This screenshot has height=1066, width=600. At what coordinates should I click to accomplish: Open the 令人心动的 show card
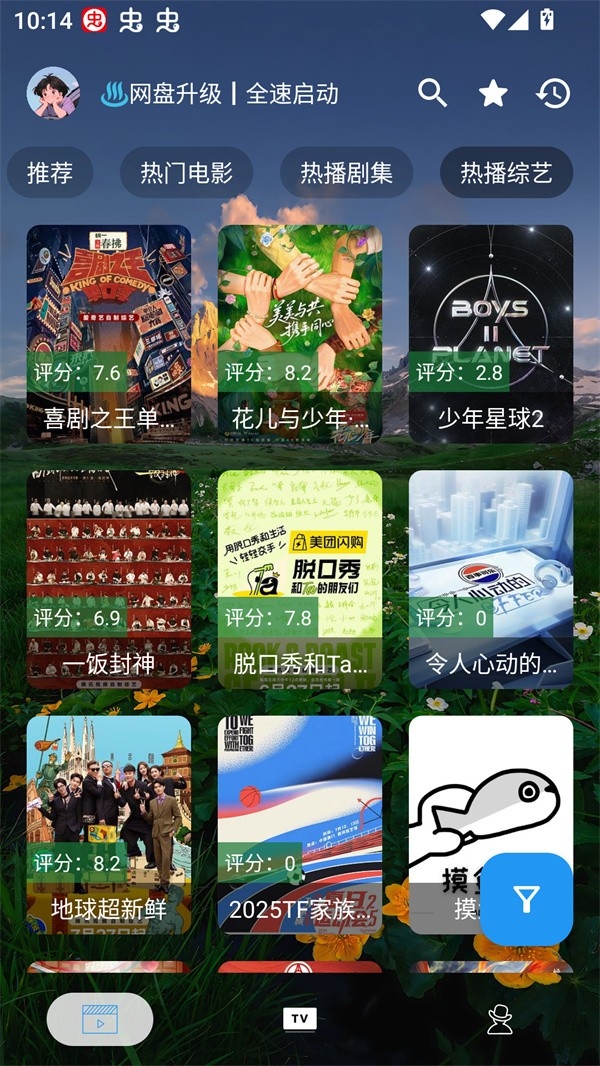tap(491, 579)
